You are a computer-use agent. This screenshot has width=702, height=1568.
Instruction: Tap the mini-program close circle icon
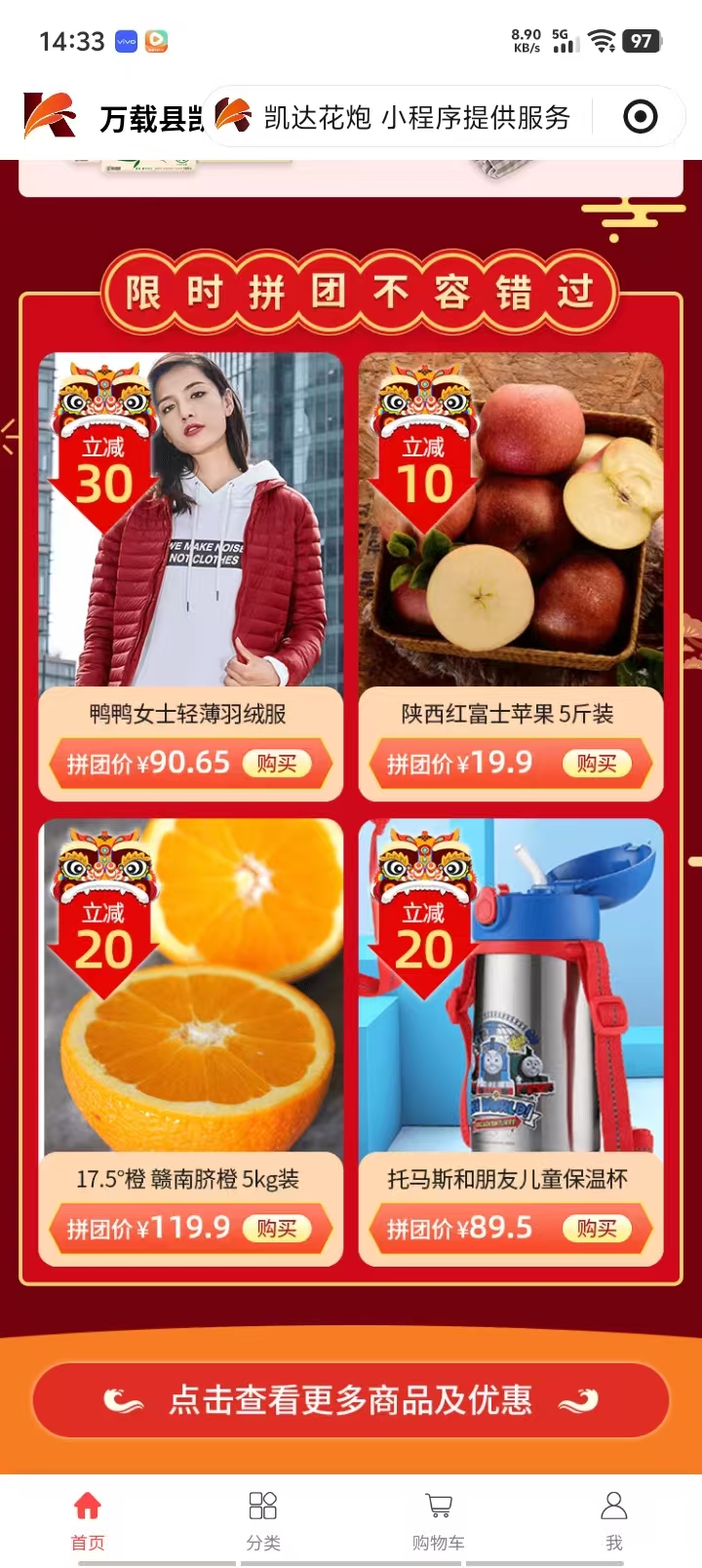(640, 117)
